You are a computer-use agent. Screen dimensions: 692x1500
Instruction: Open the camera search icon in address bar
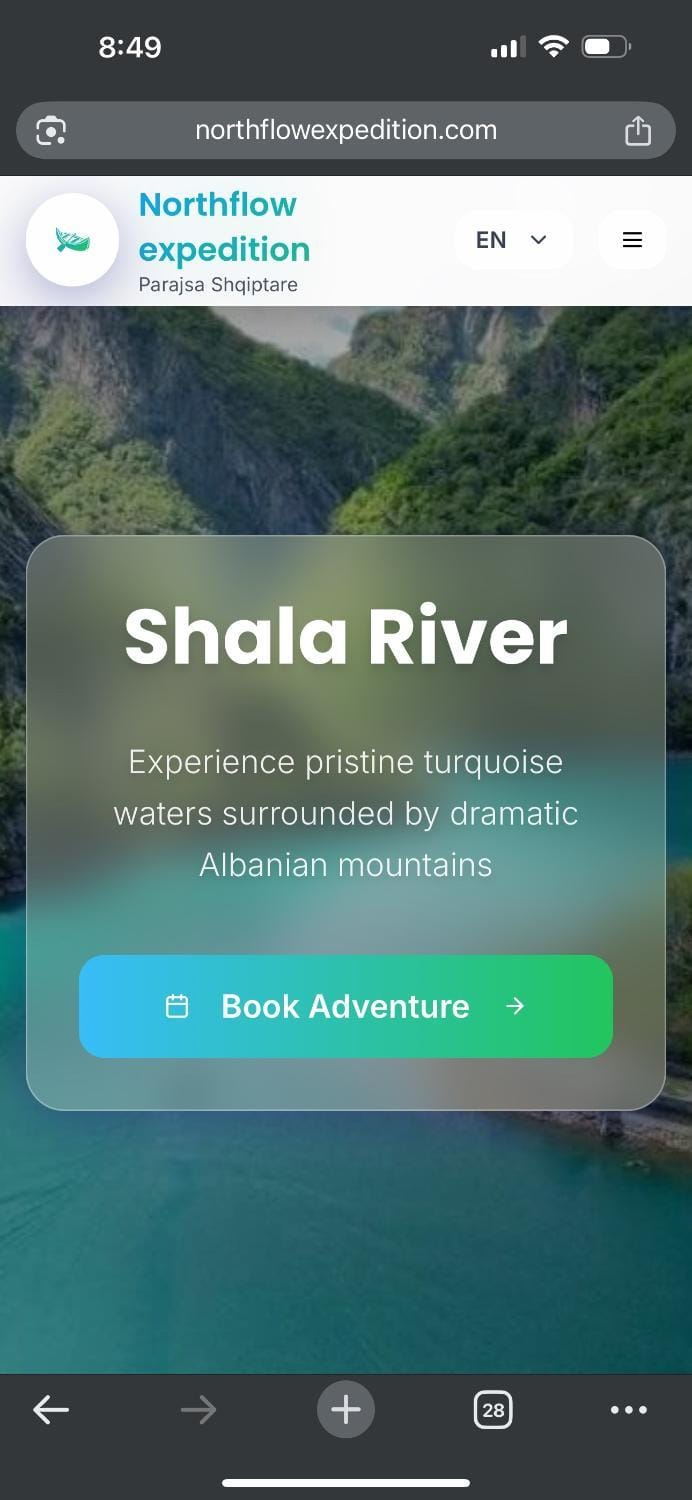tap(51, 131)
